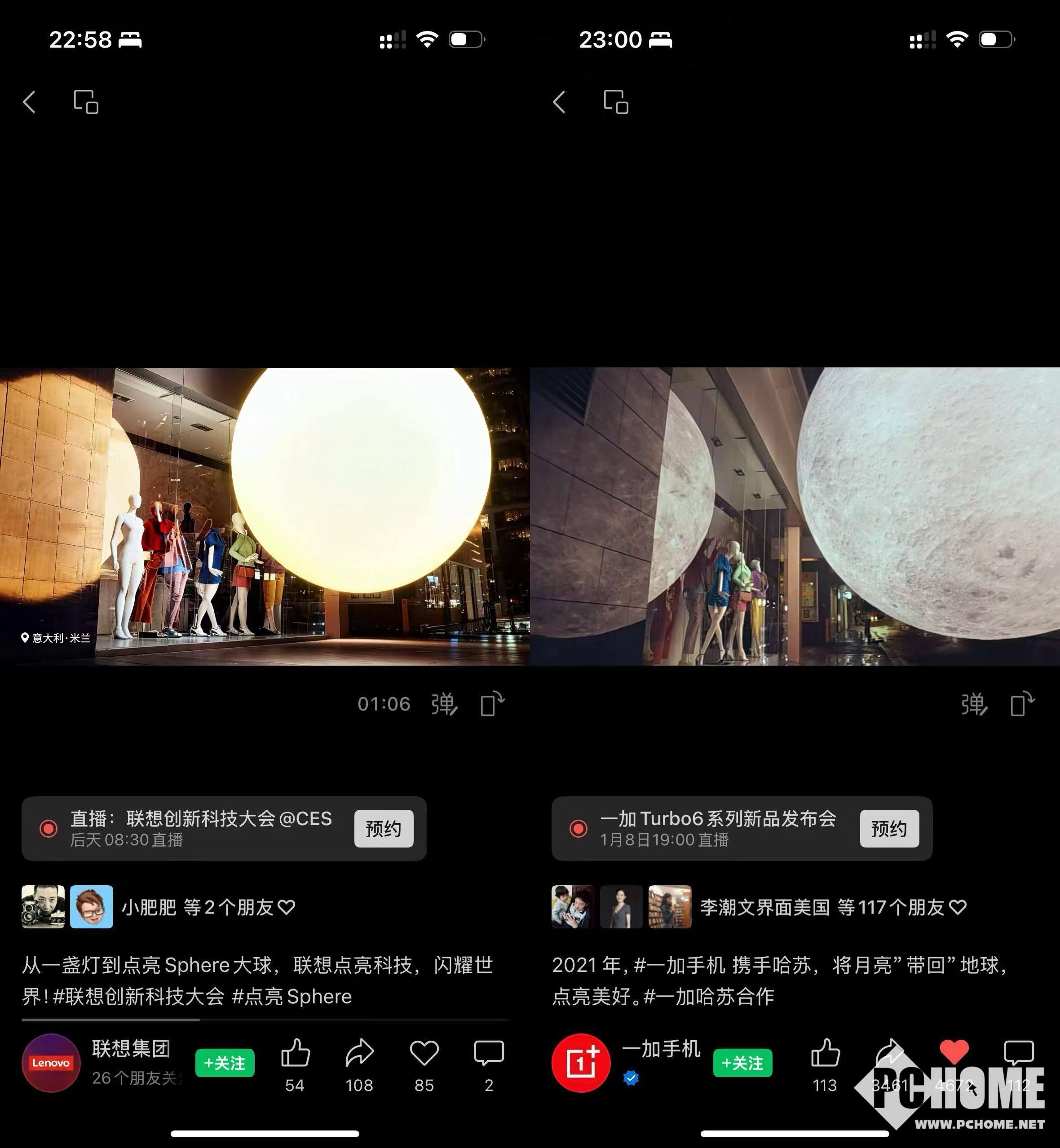The width and height of the screenshot is (1060, 1148).
Task: Open the #一加哈苏合作 hashtag
Action: (x=709, y=997)
